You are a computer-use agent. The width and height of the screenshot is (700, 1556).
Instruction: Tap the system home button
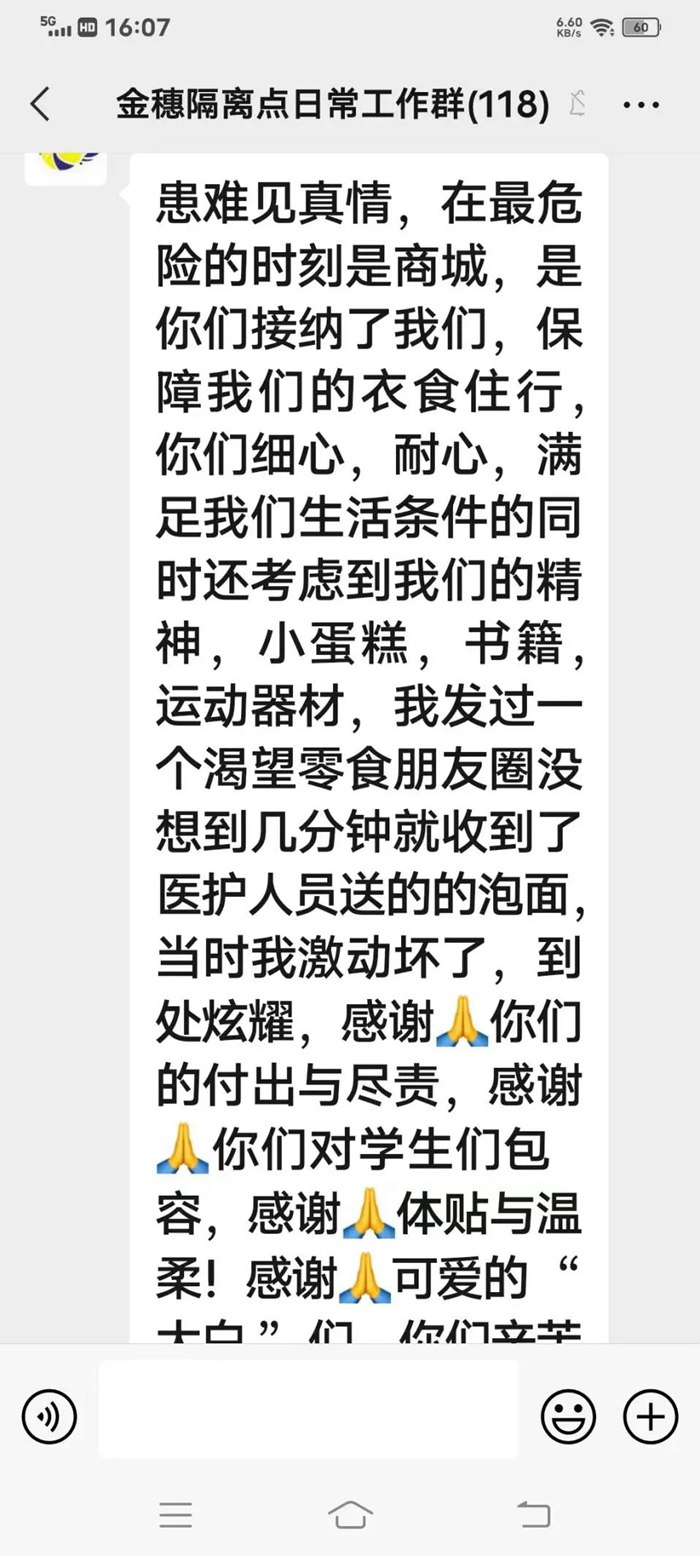[350, 1514]
